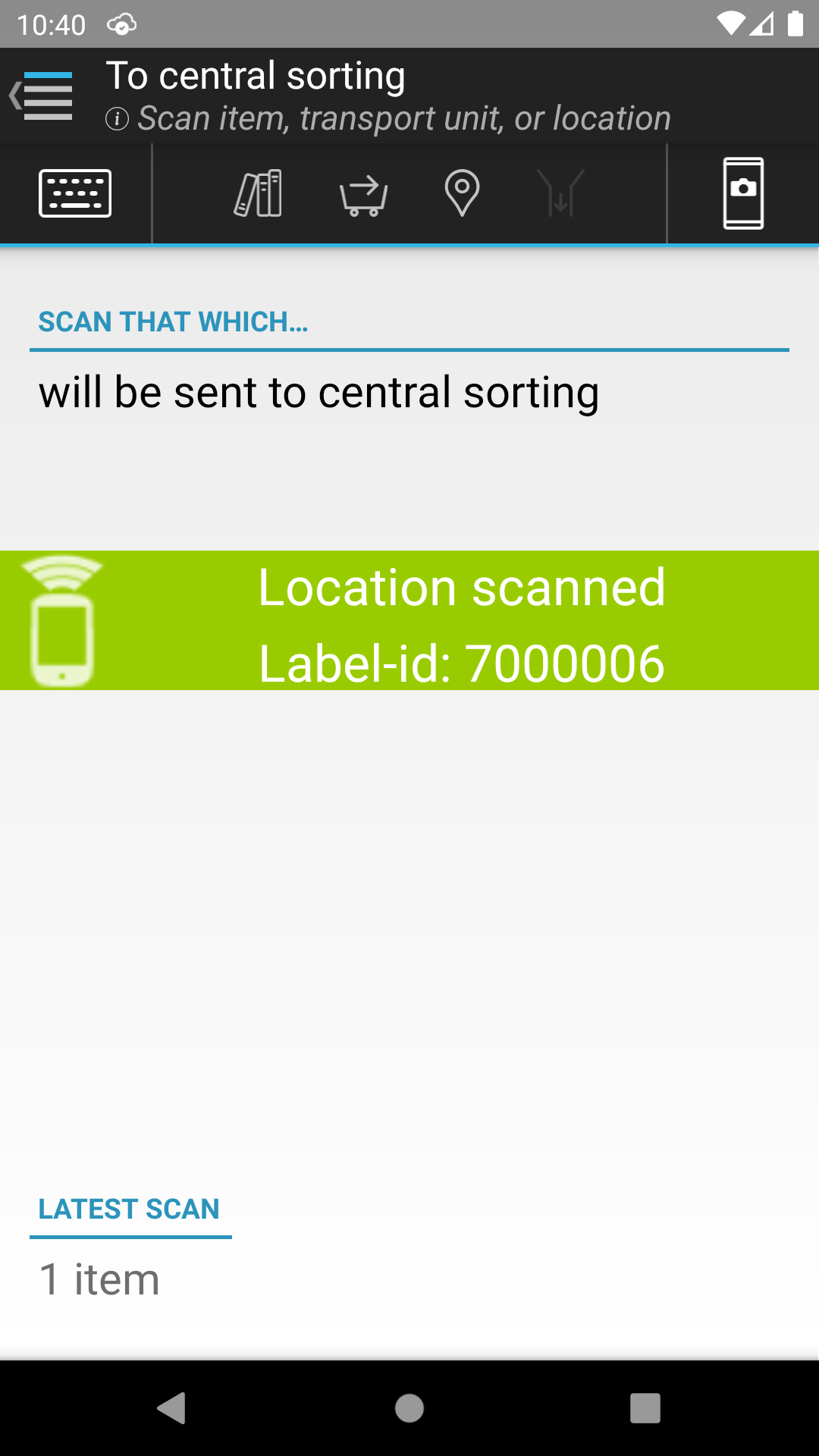The image size is (819, 1456).
Task: Open the navigation drawer menu
Action: [x=42, y=96]
